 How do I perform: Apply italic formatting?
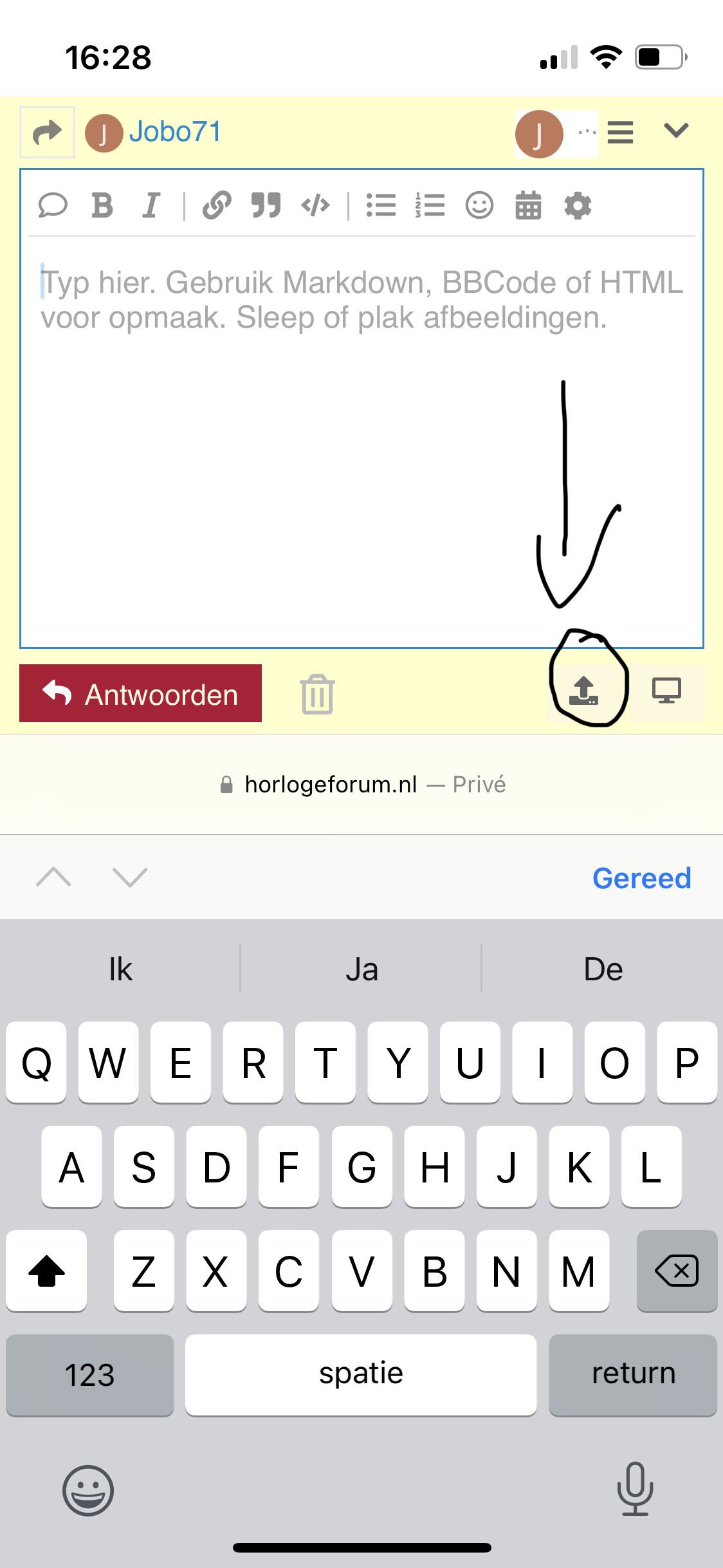click(151, 206)
